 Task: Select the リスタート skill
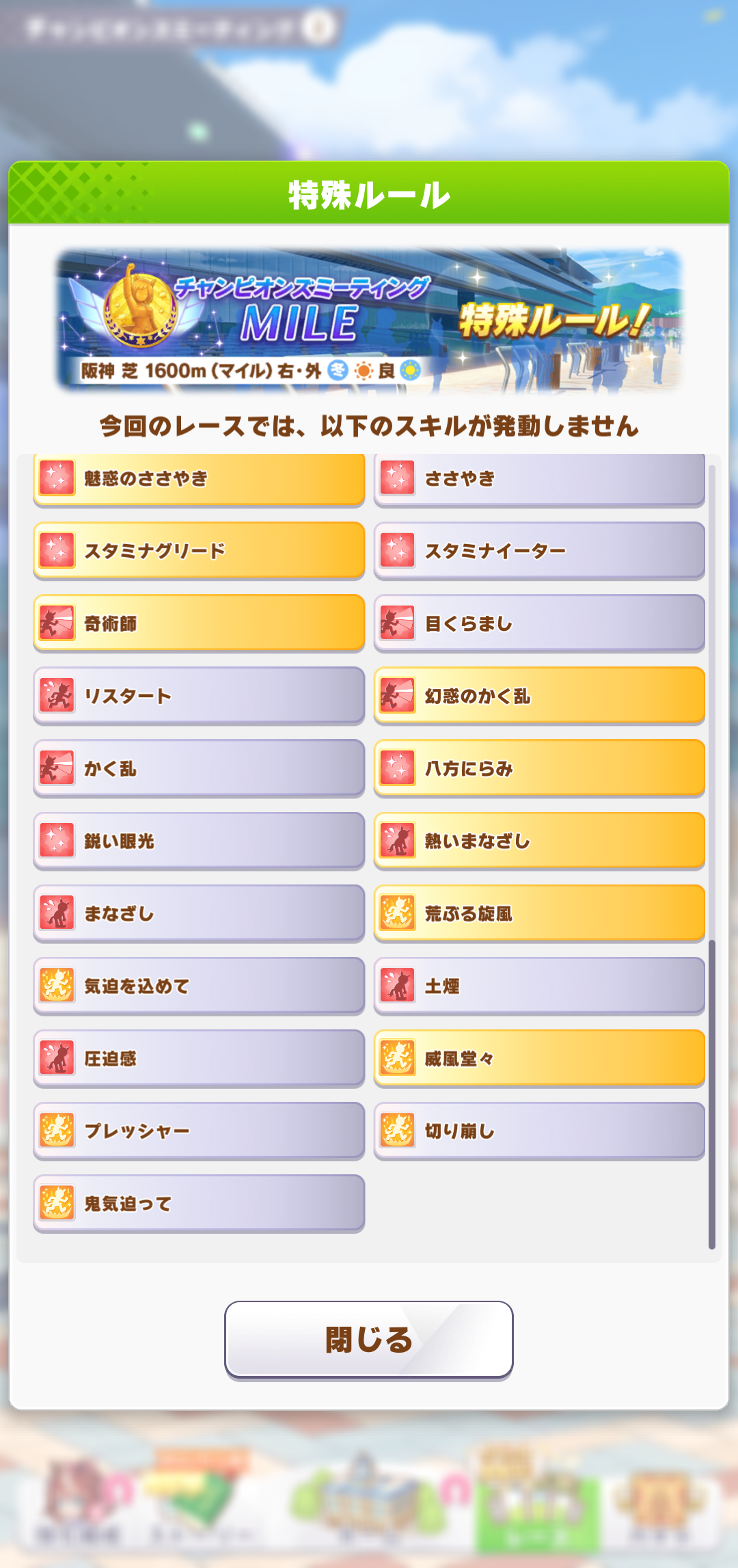(x=198, y=696)
